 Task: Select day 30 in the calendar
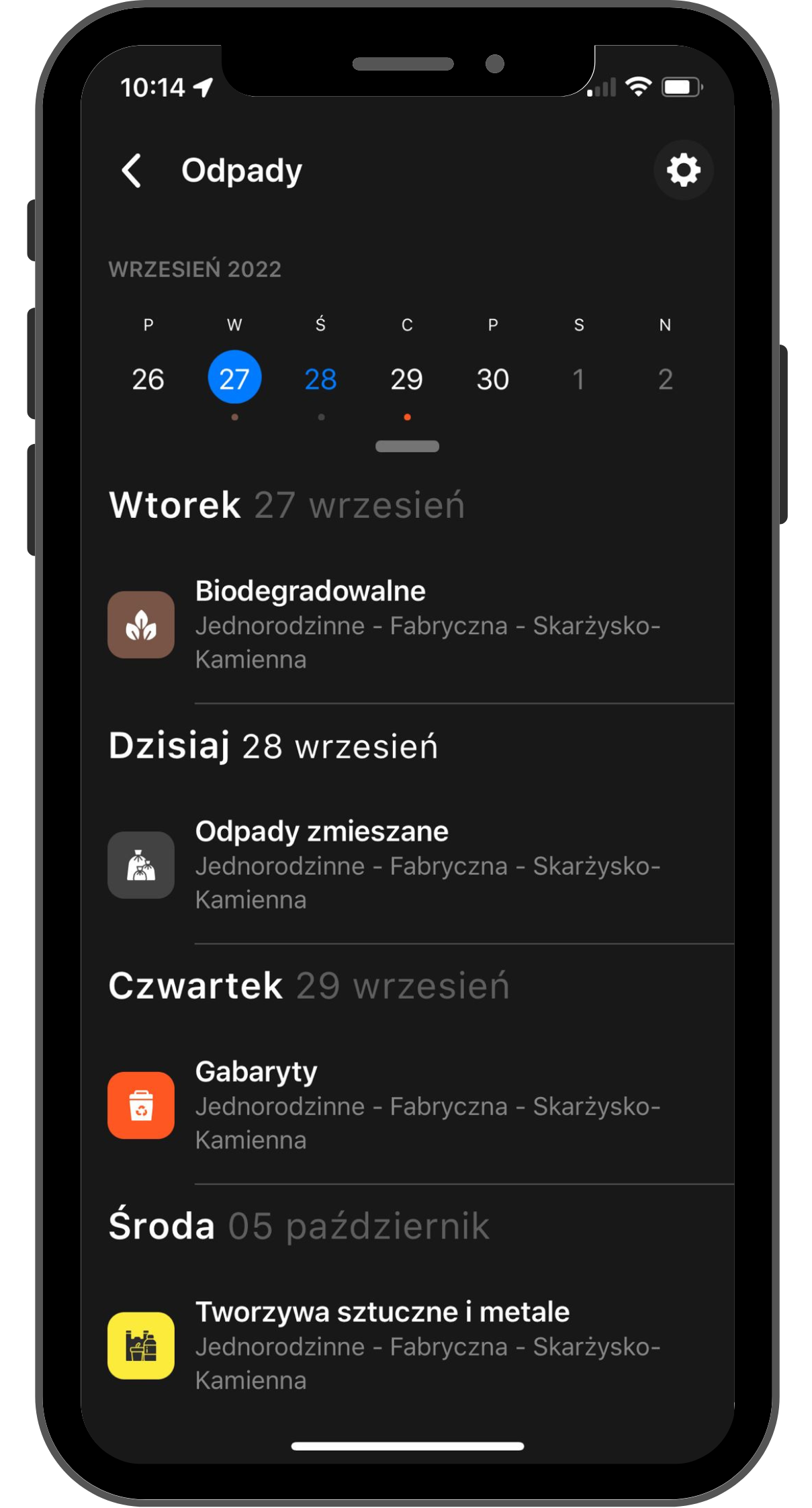pos(493,380)
